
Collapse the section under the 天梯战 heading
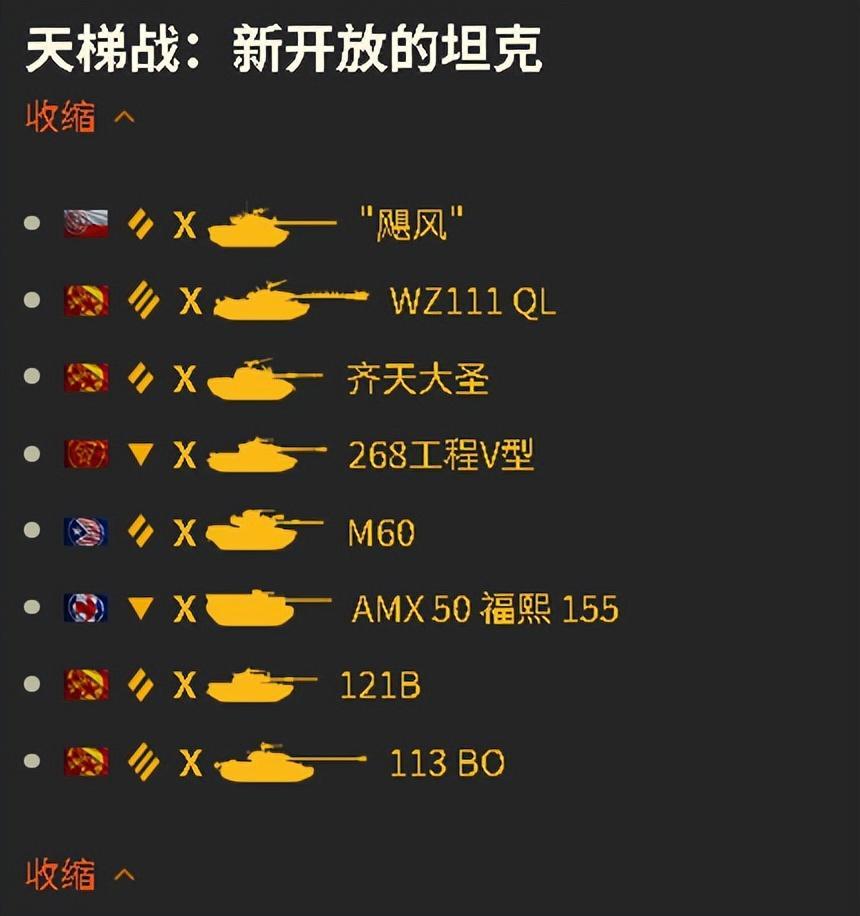(78, 118)
